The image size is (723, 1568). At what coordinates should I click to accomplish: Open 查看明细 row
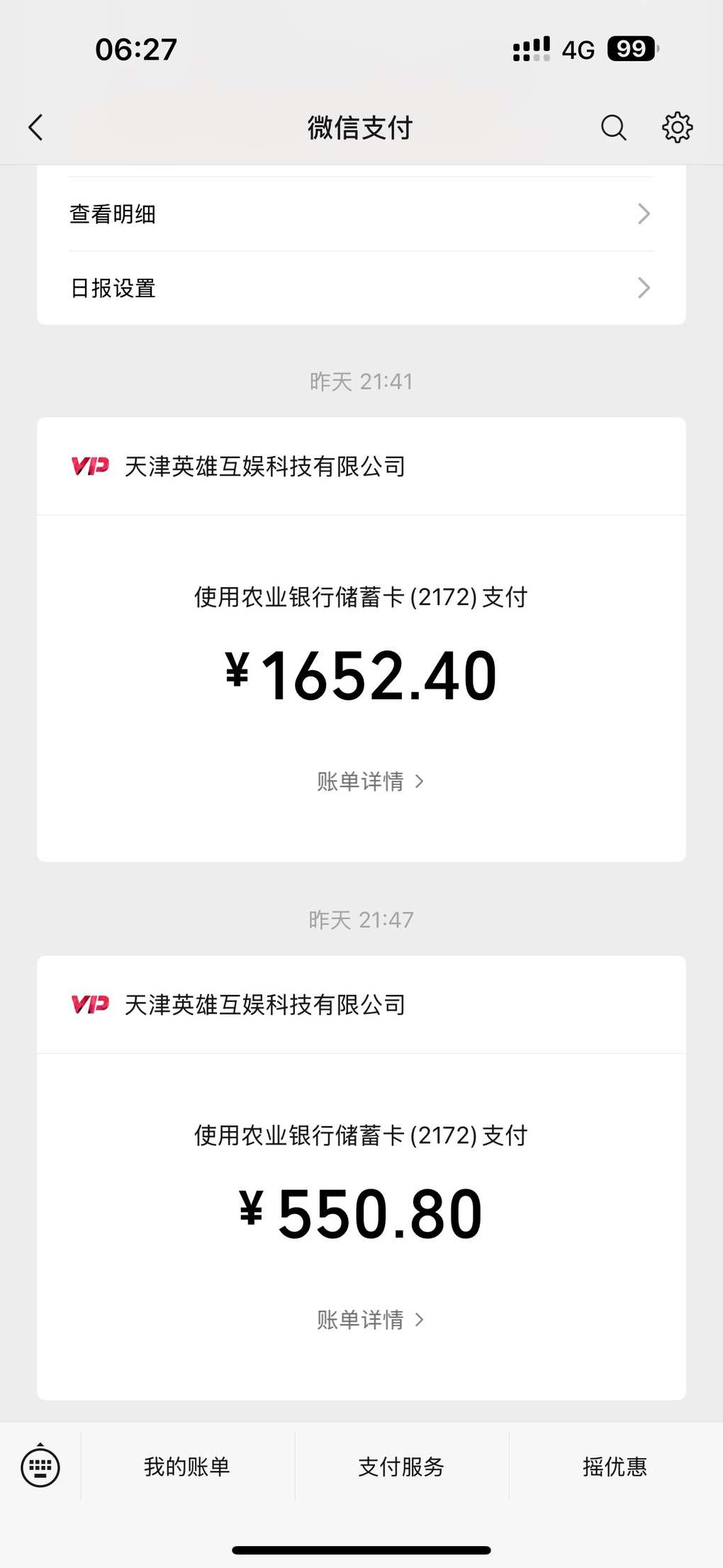coord(361,213)
